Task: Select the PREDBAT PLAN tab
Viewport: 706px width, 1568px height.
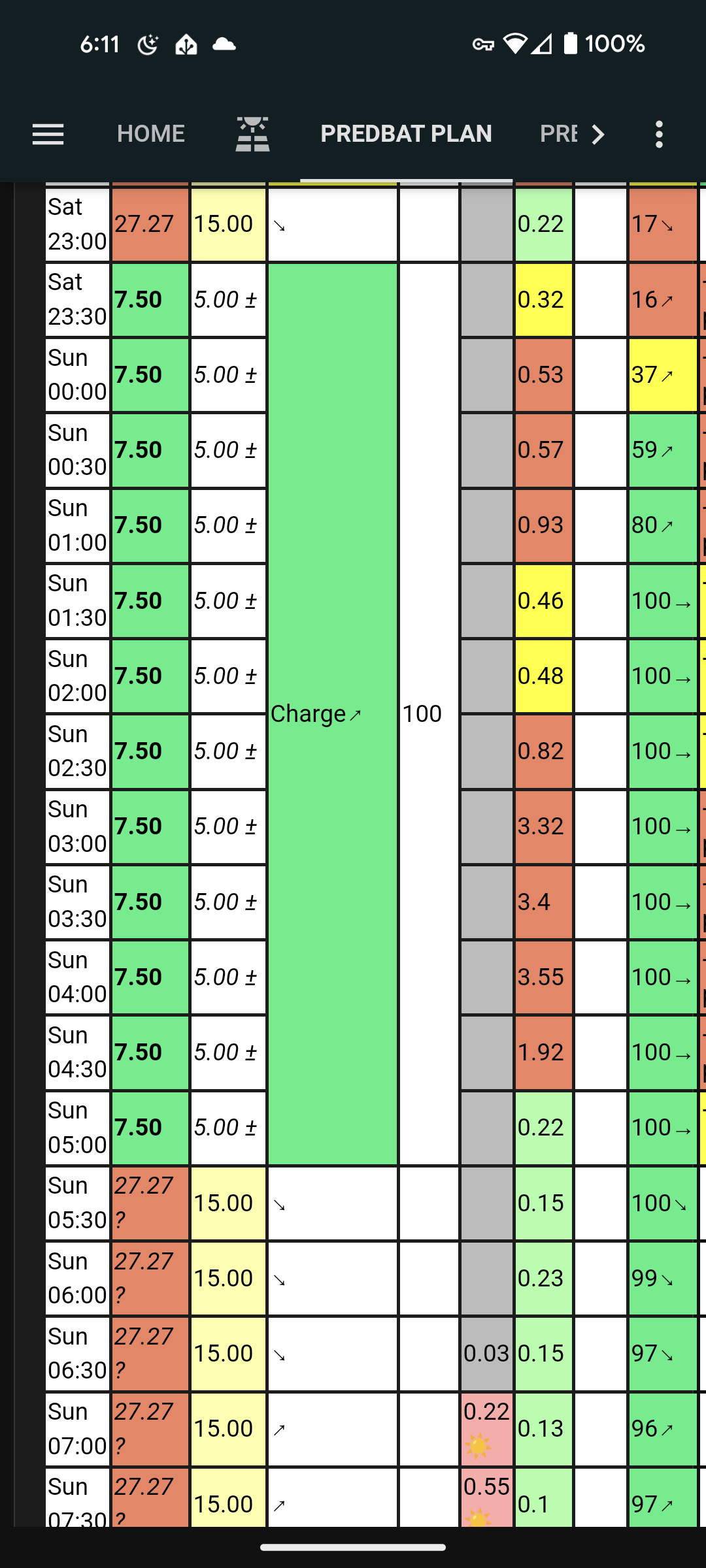Action: [x=406, y=134]
